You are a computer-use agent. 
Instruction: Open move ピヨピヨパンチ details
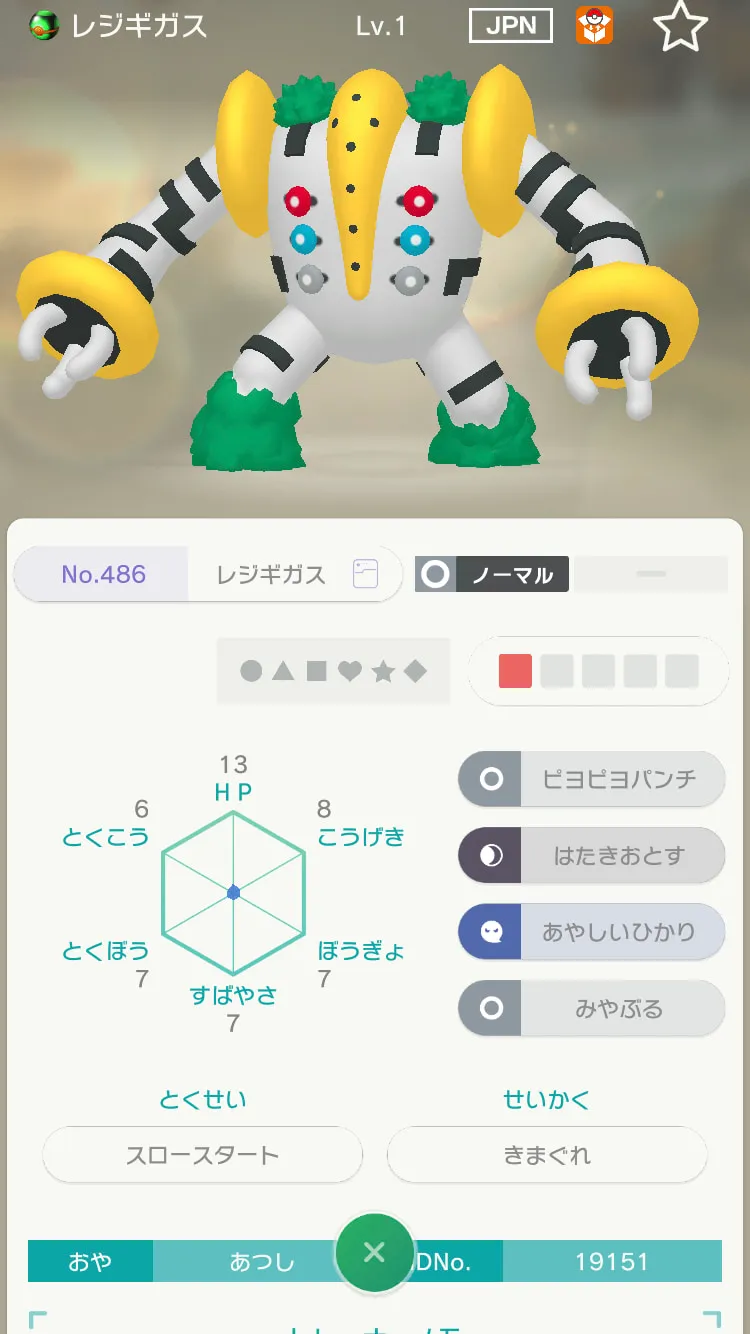point(591,779)
